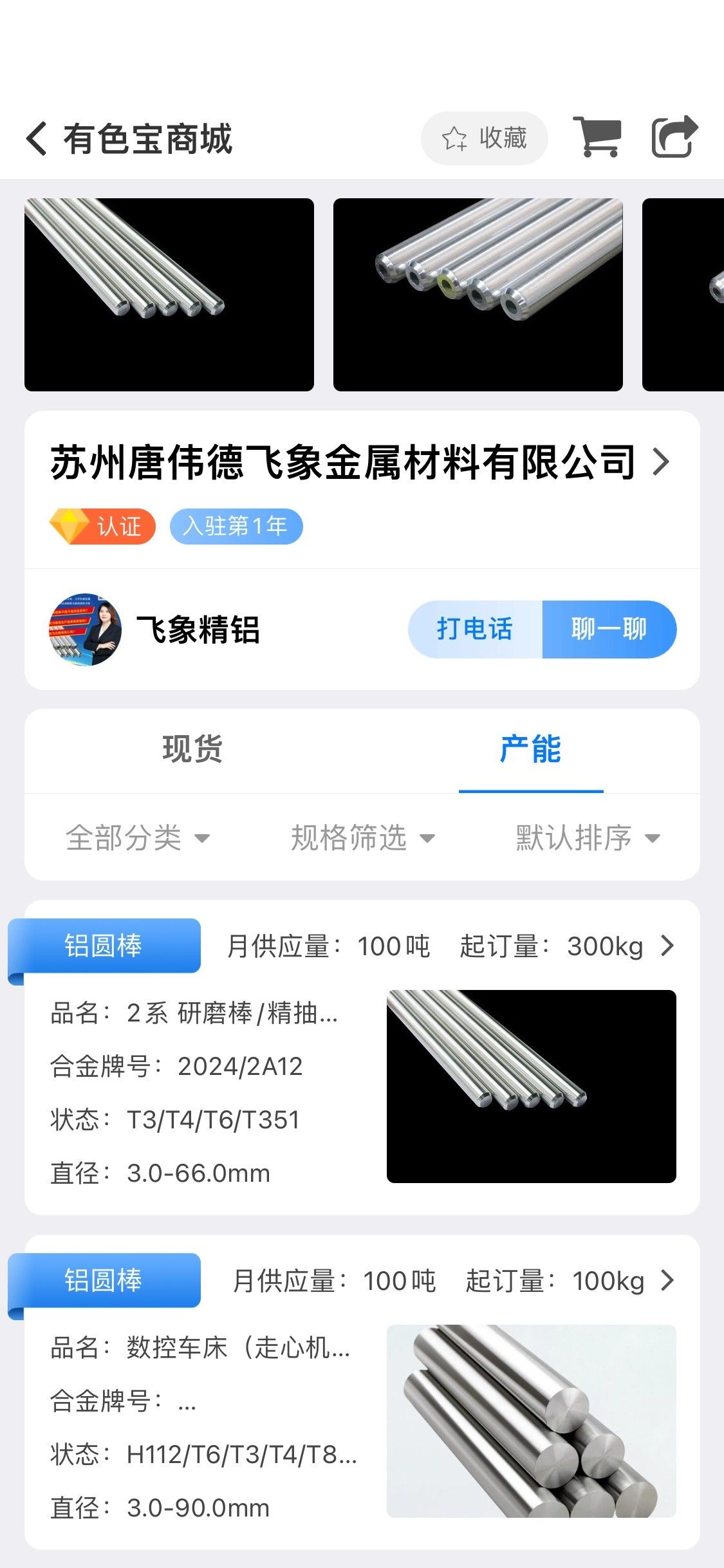The image size is (724, 1568).
Task: Open the first banner image of rods
Action: (169, 295)
